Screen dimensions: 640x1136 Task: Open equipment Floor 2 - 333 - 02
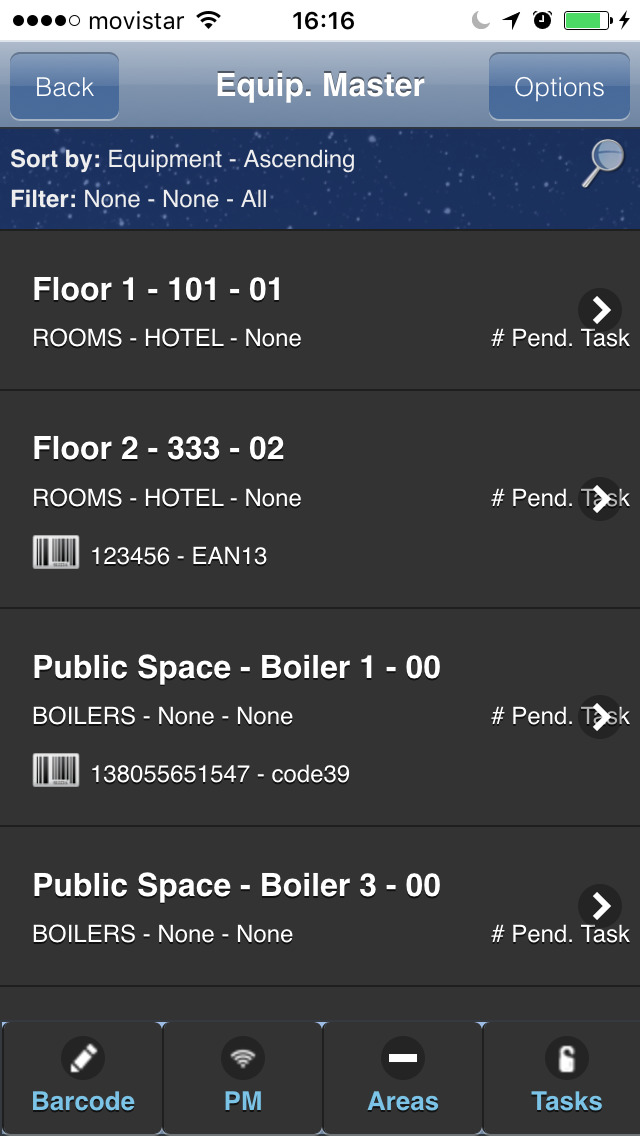click(x=320, y=499)
